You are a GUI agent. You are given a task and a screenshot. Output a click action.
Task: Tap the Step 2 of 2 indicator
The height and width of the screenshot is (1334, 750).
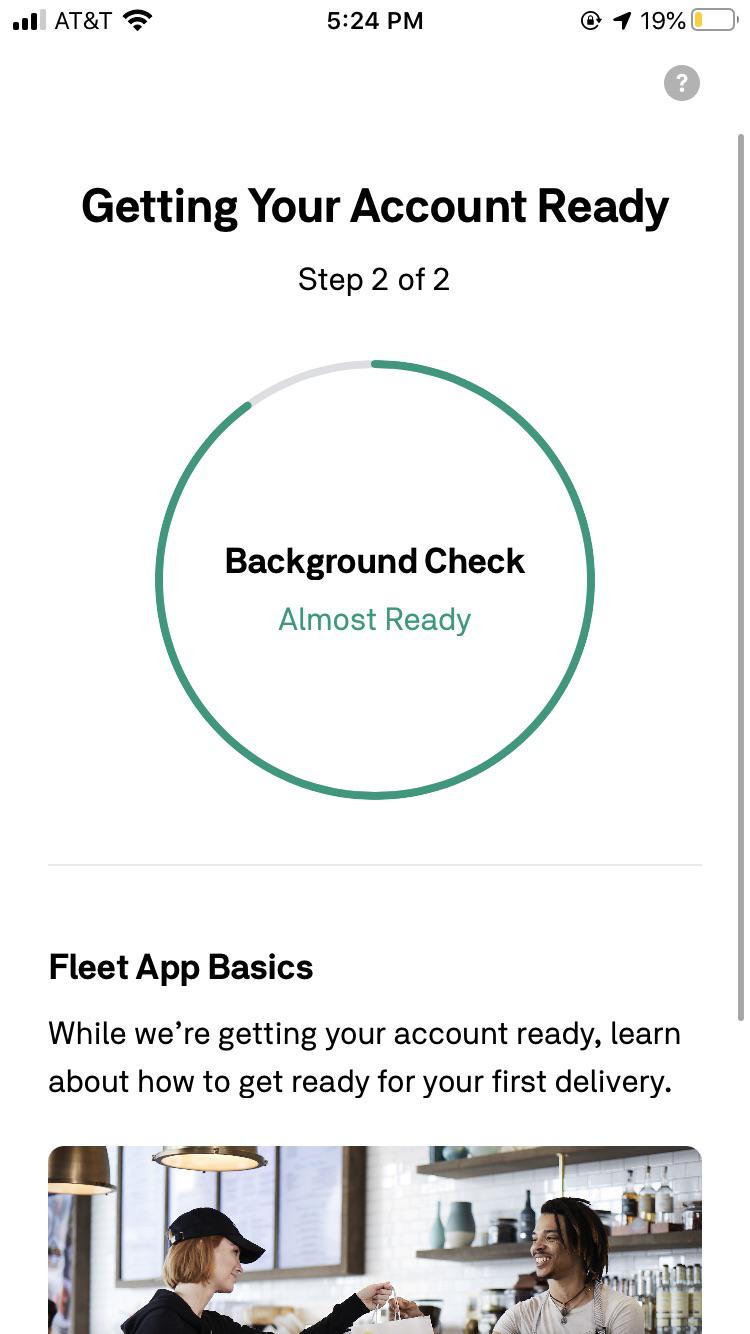coord(374,279)
